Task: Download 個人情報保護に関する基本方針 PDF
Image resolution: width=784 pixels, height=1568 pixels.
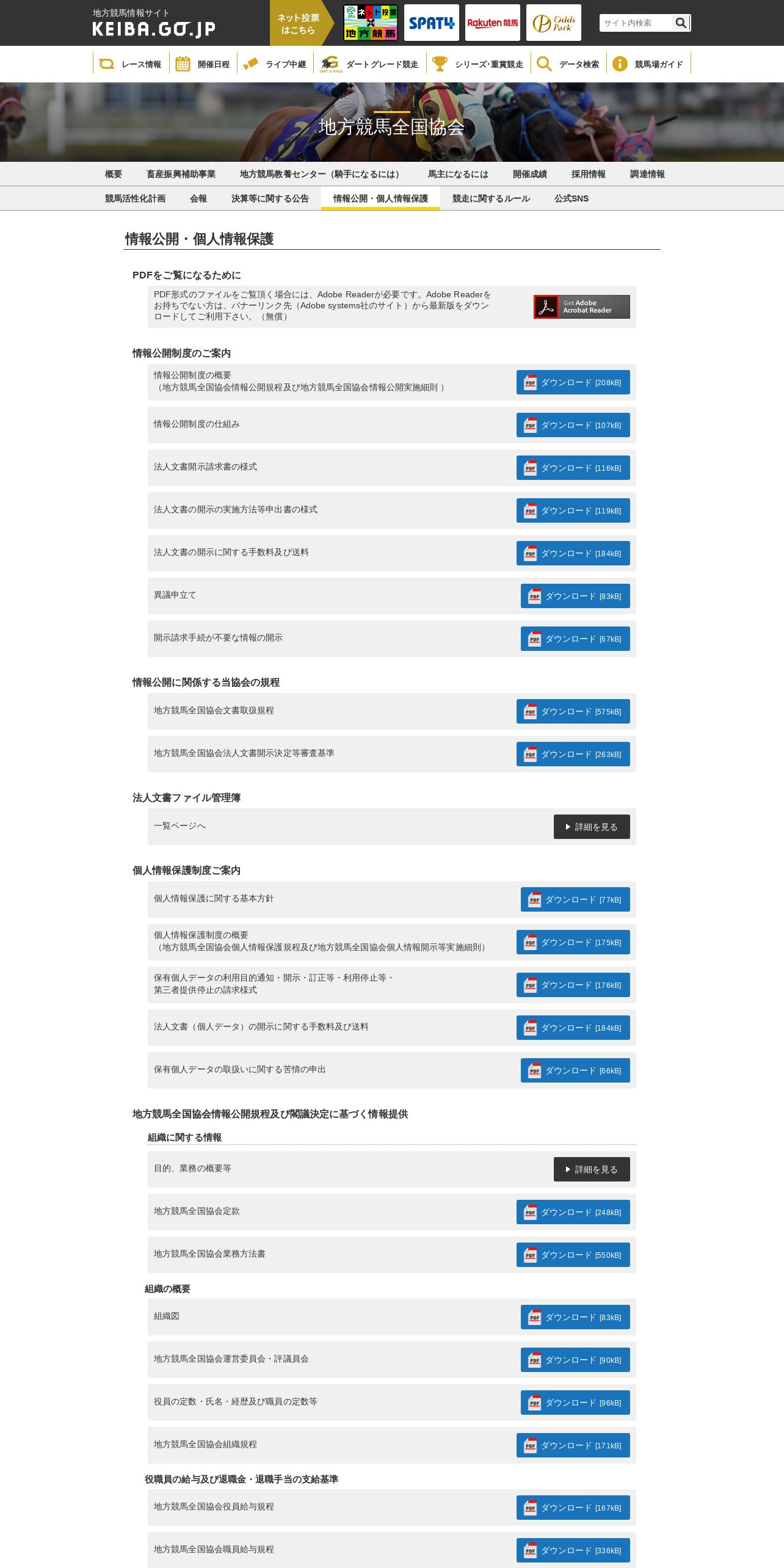Action: click(x=575, y=899)
